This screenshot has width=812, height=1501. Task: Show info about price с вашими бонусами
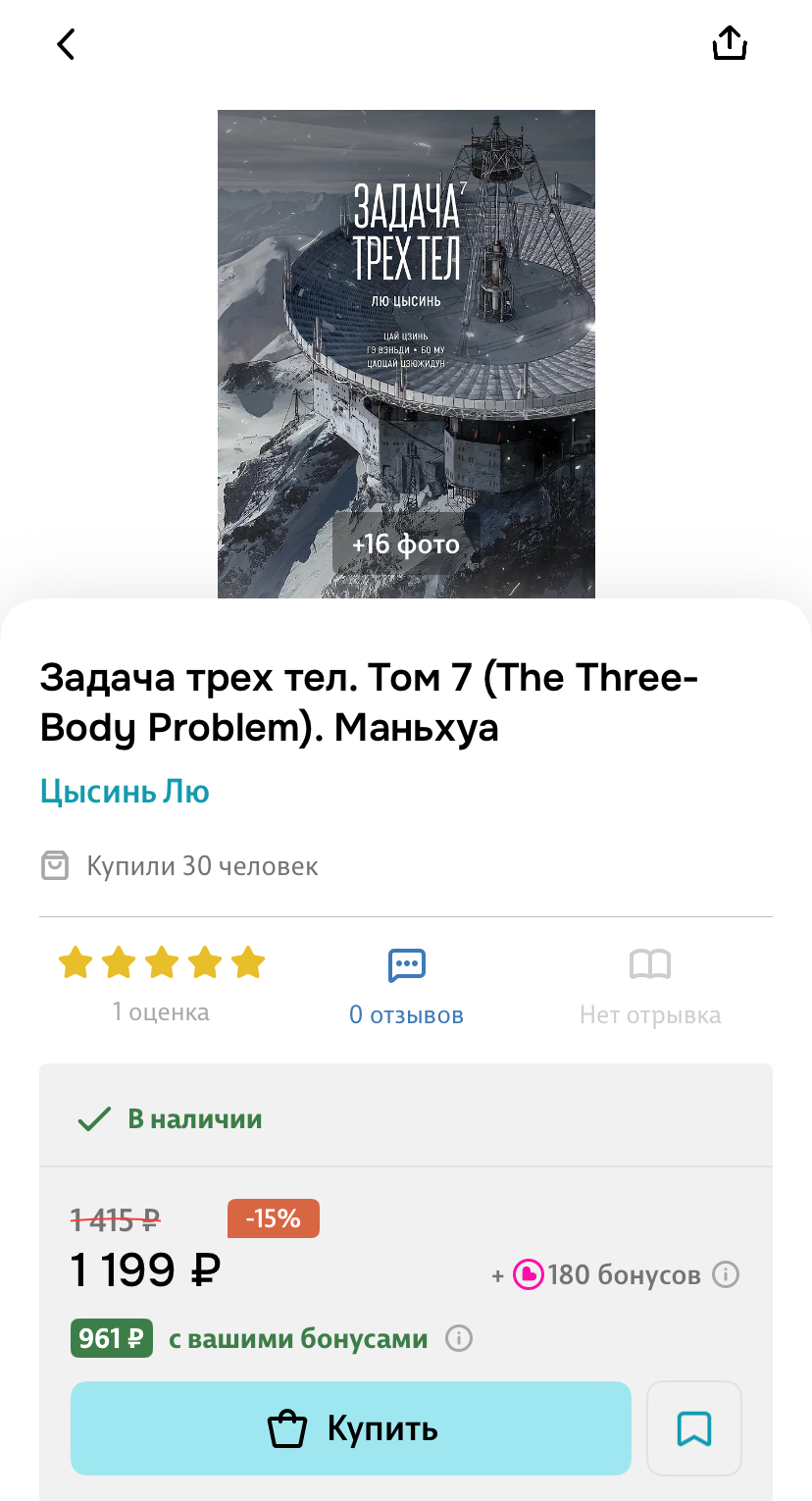click(459, 1339)
